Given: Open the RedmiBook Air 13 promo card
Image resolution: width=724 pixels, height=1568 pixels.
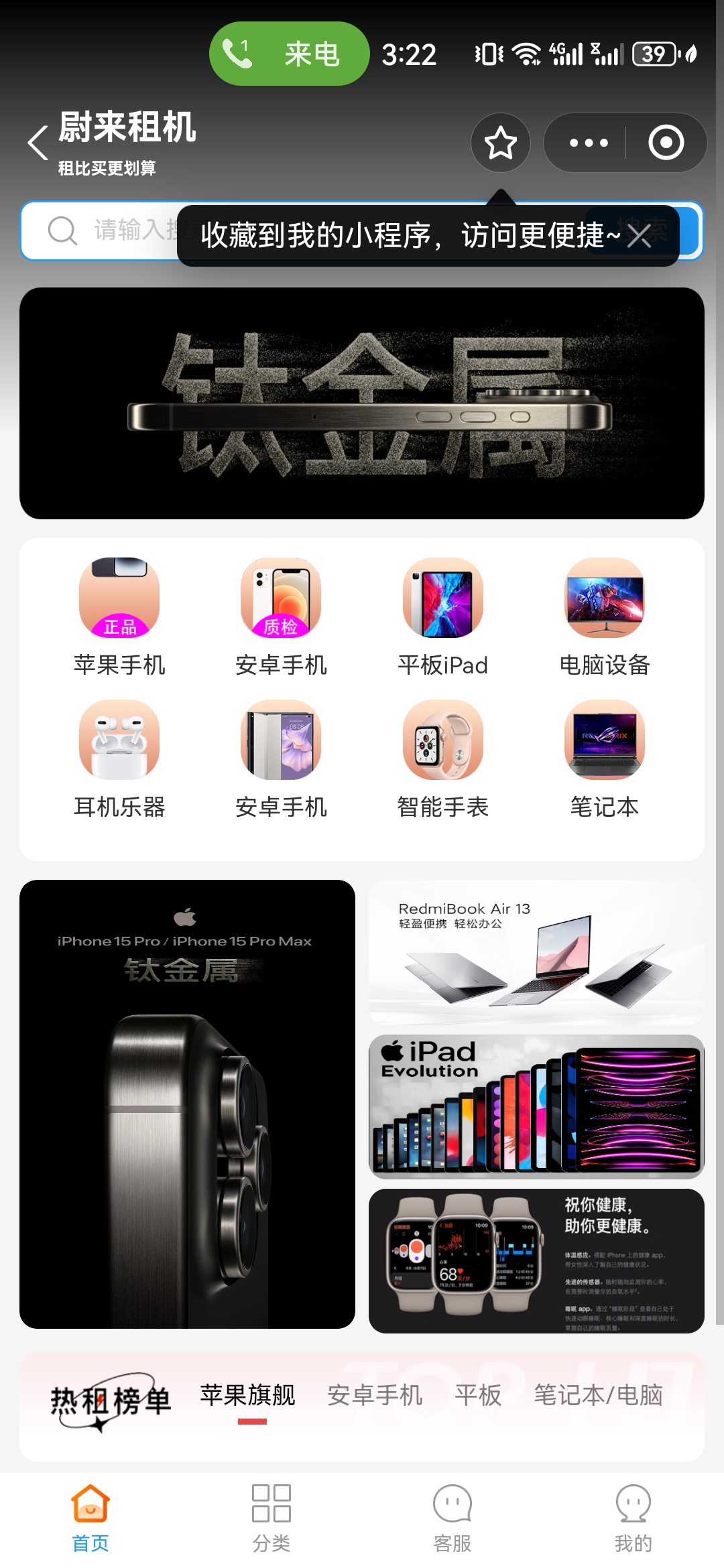Looking at the screenshot, I should (536, 952).
